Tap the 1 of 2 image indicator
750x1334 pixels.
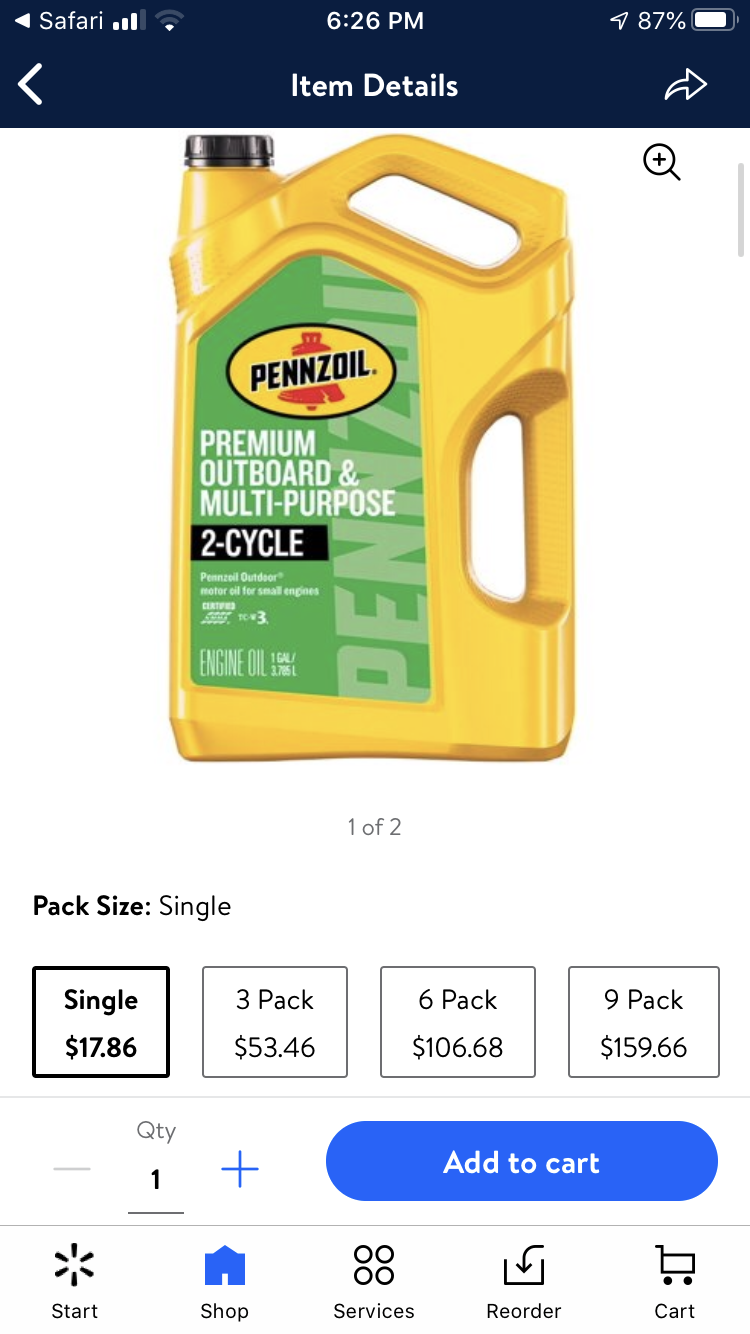click(x=374, y=826)
